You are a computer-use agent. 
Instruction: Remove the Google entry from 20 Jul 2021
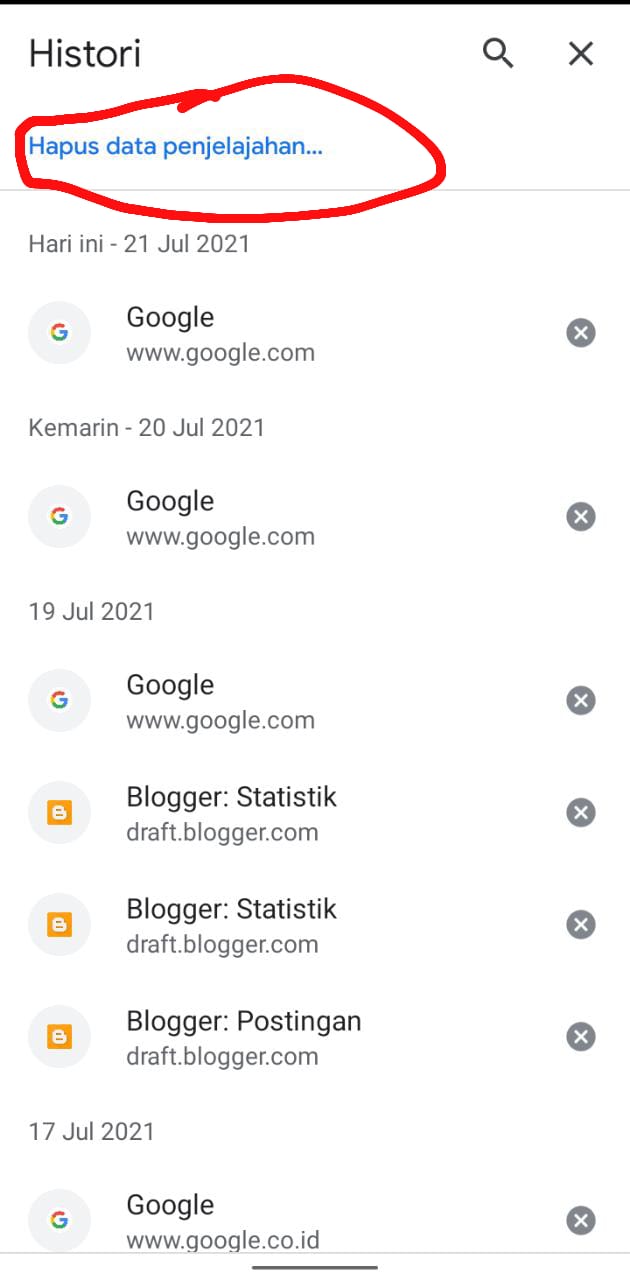581,517
